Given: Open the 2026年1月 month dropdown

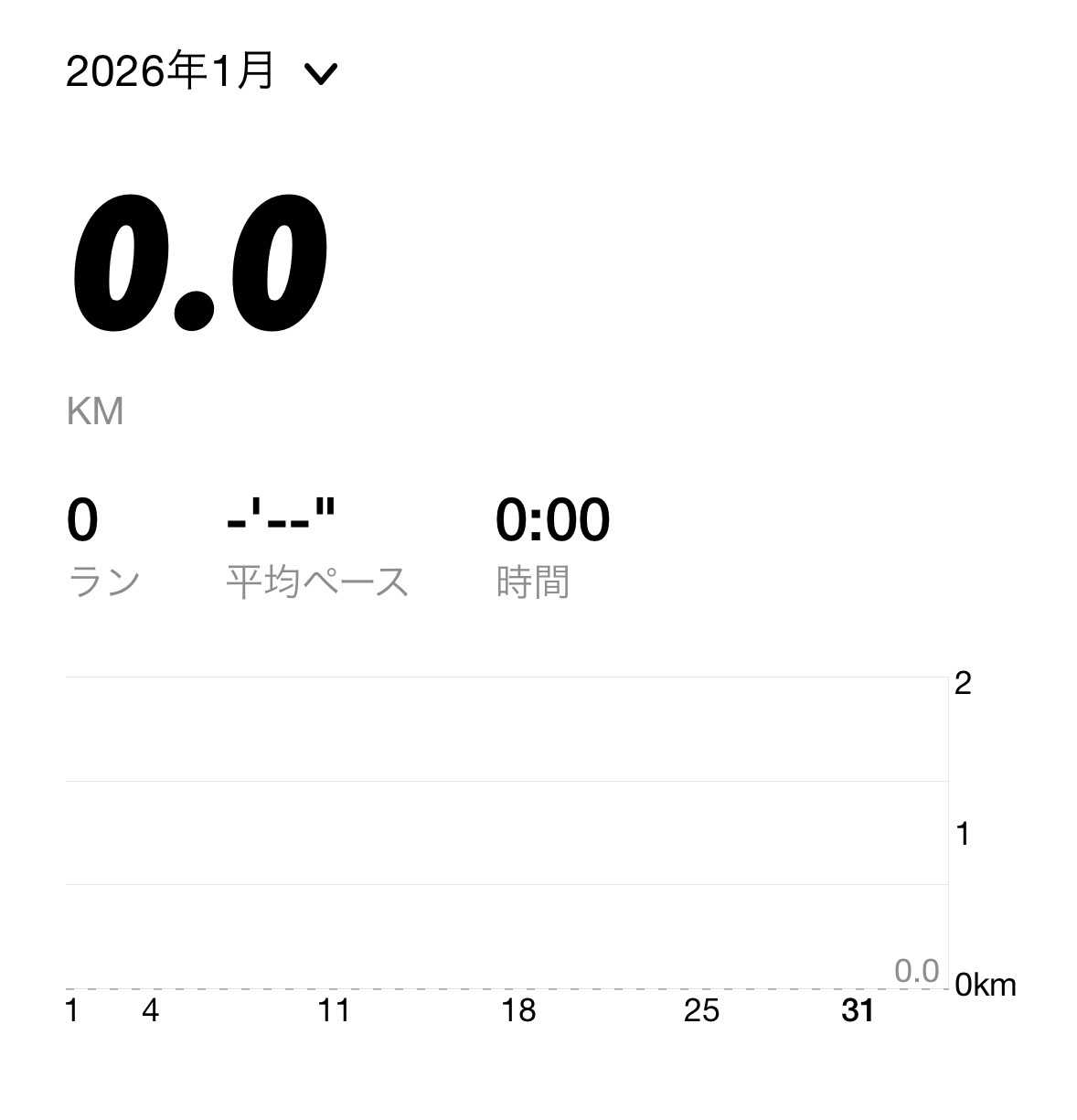Looking at the screenshot, I should tap(201, 71).
